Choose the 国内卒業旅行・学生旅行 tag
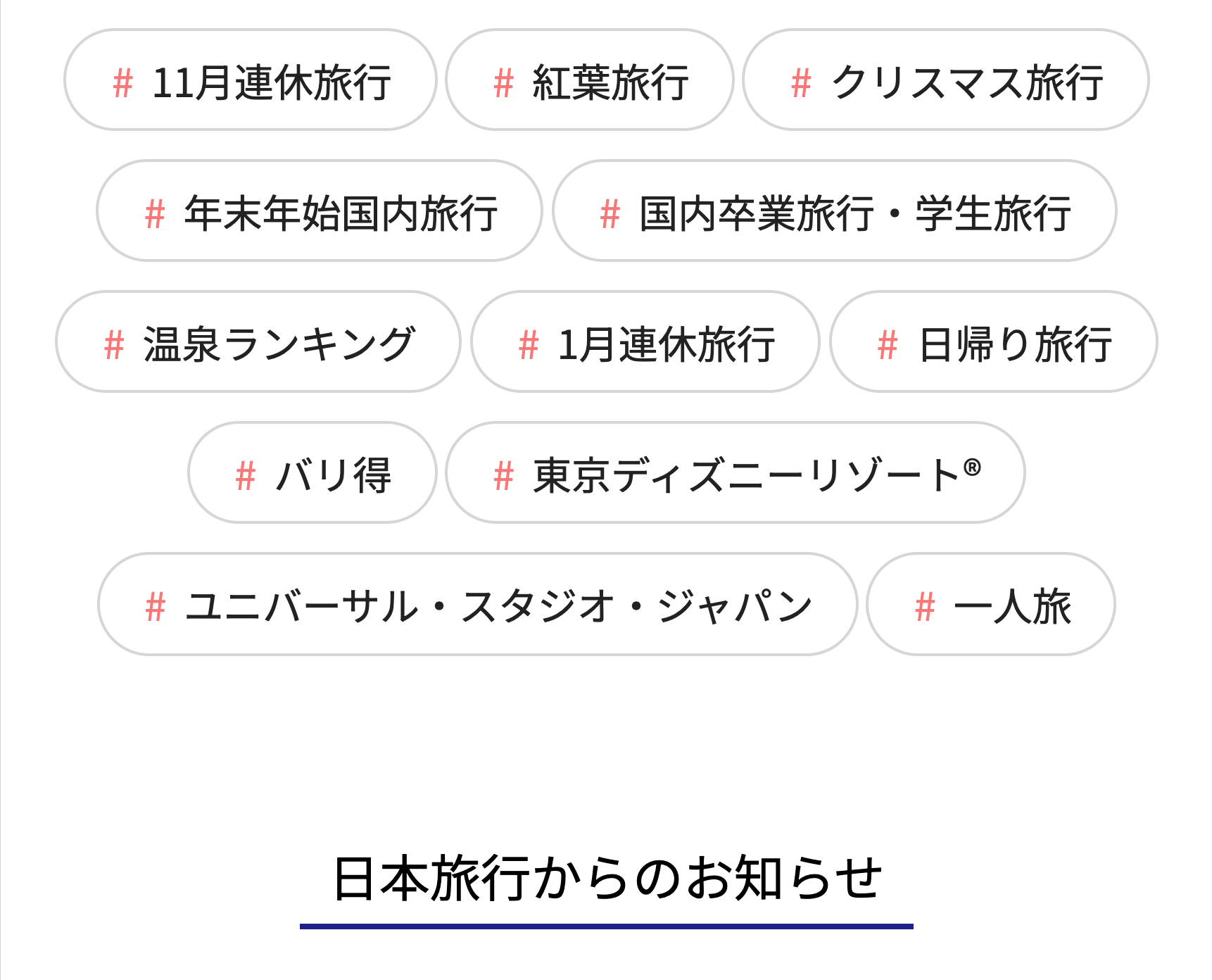 pos(835,211)
